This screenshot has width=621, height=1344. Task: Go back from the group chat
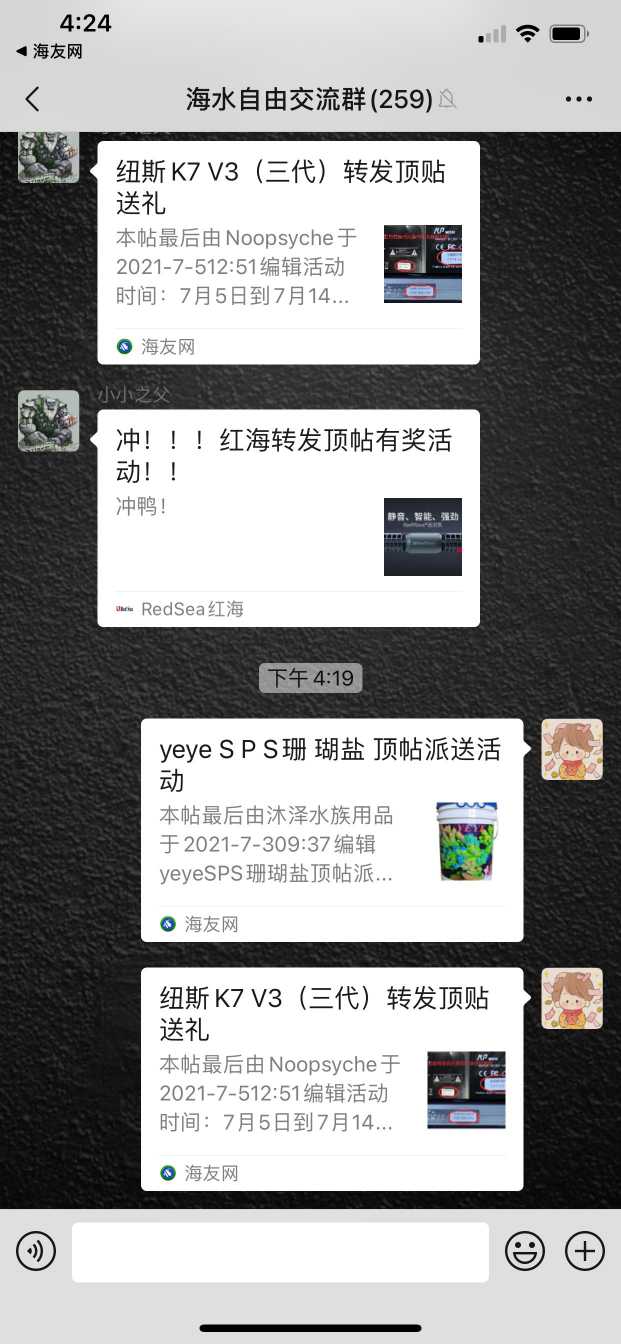[x=32, y=99]
